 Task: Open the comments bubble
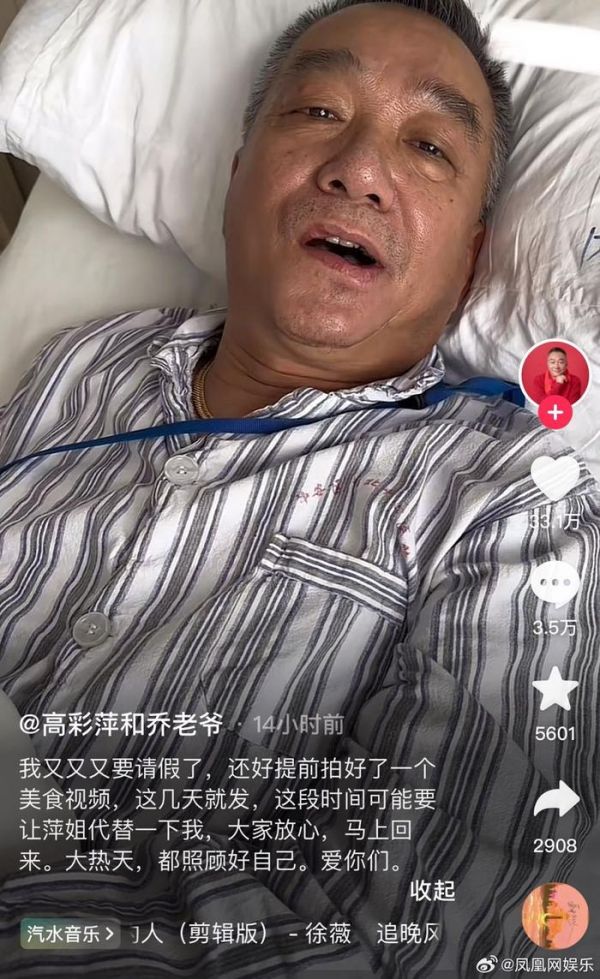tap(555, 584)
